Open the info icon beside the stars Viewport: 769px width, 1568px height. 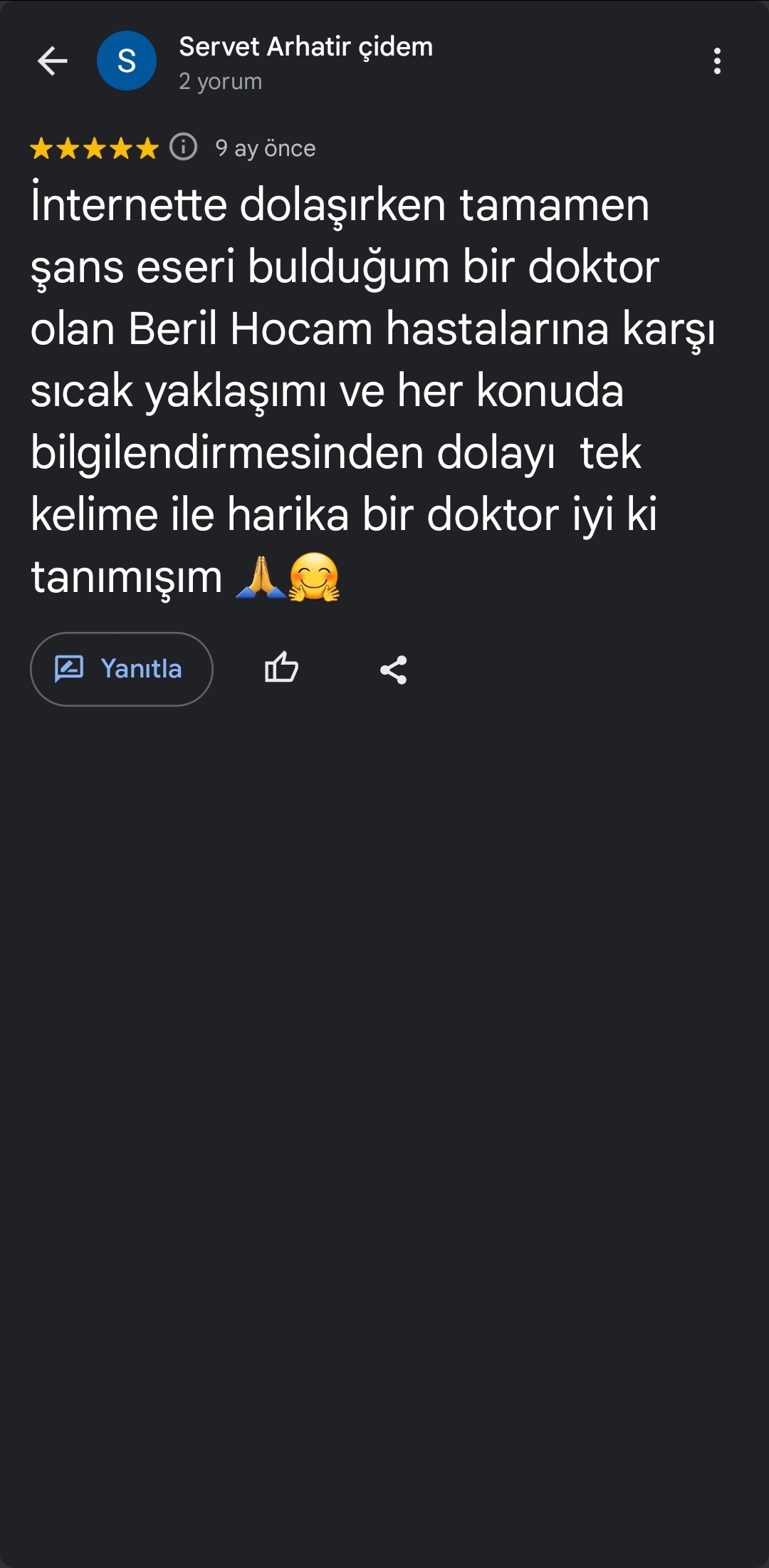click(x=183, y=147)
